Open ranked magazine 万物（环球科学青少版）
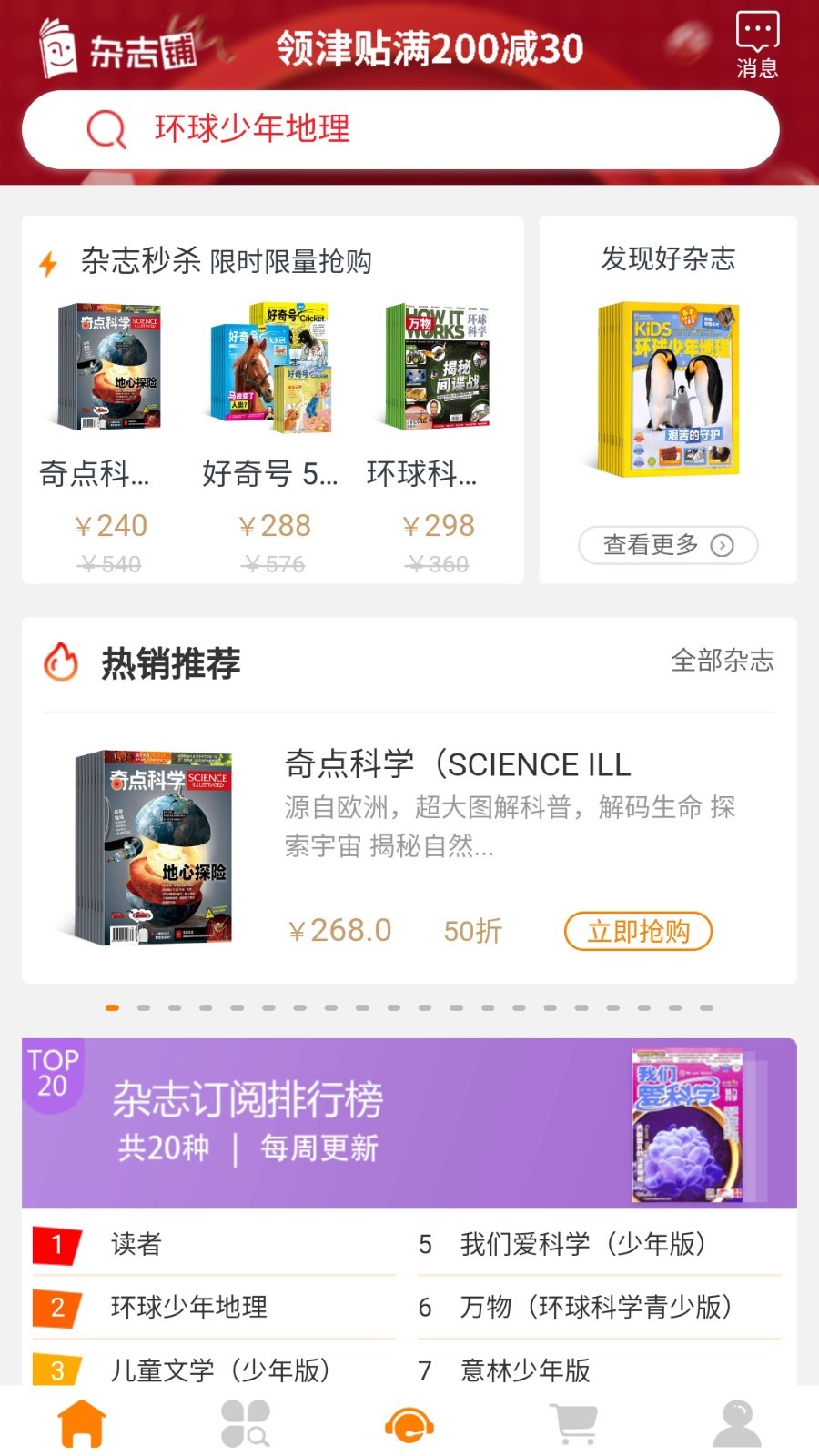This screenshot has height=1456, width=819. tap(595, 1307)
